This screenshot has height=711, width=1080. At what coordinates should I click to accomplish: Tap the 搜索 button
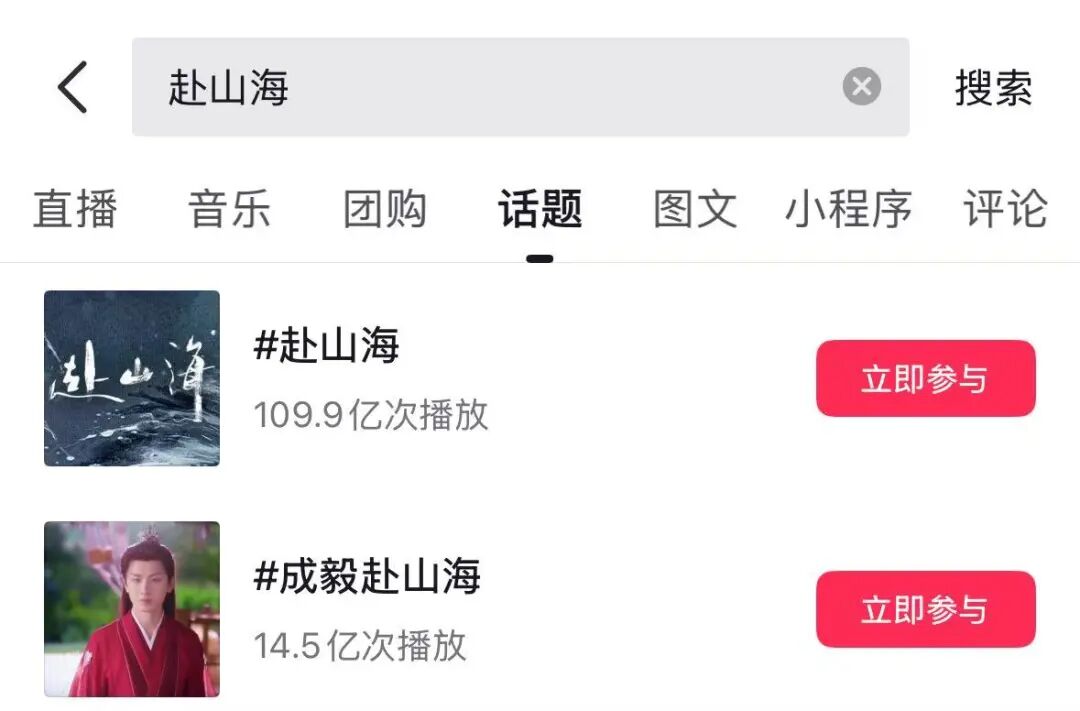(993, 87)
